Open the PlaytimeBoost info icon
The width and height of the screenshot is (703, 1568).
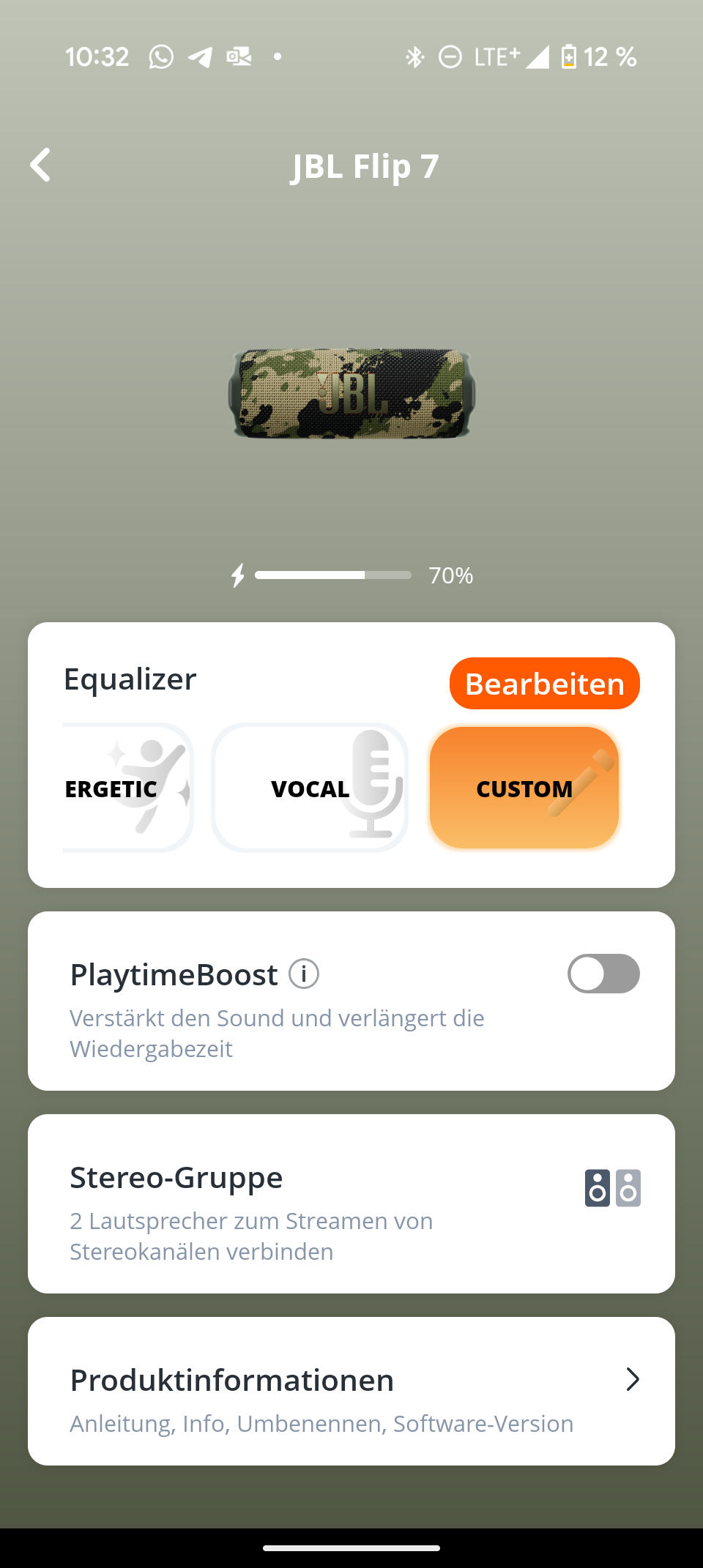[304, 974]
